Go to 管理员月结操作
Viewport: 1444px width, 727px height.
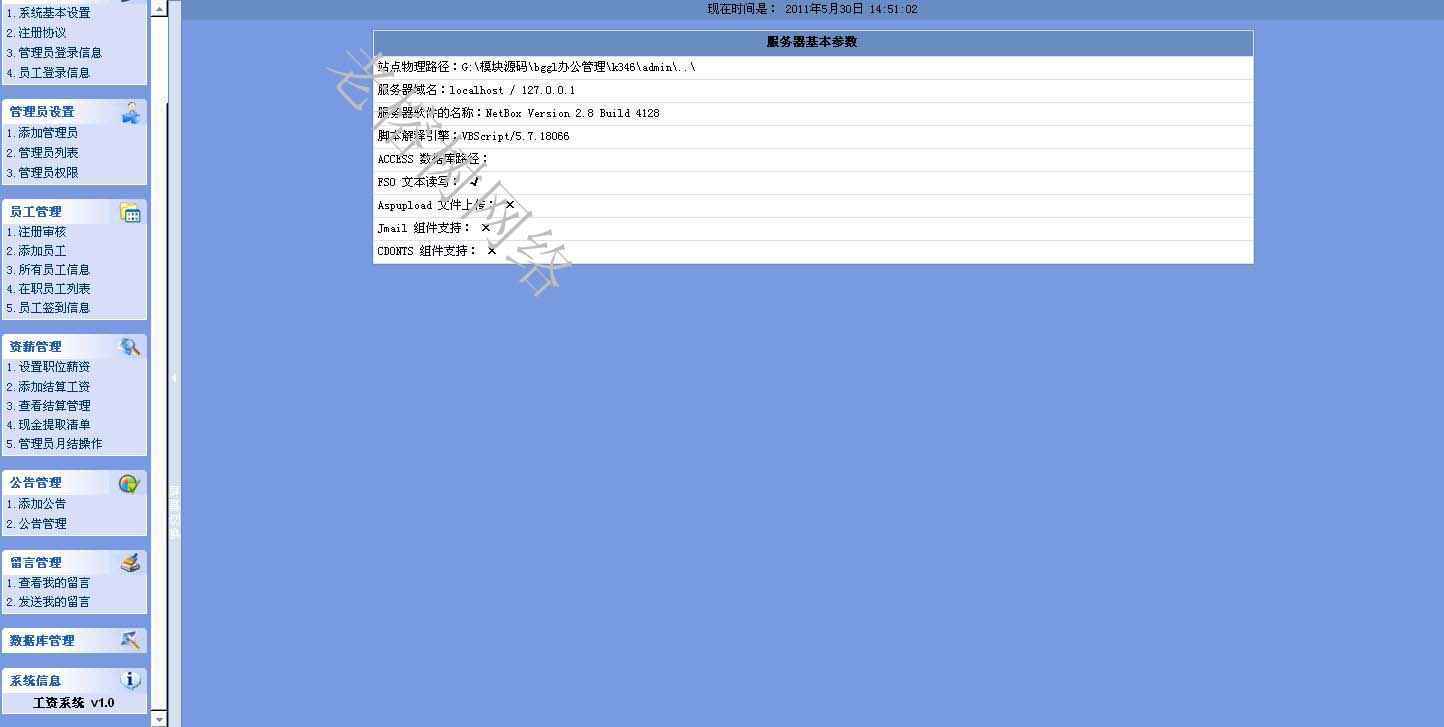point(60,444)
